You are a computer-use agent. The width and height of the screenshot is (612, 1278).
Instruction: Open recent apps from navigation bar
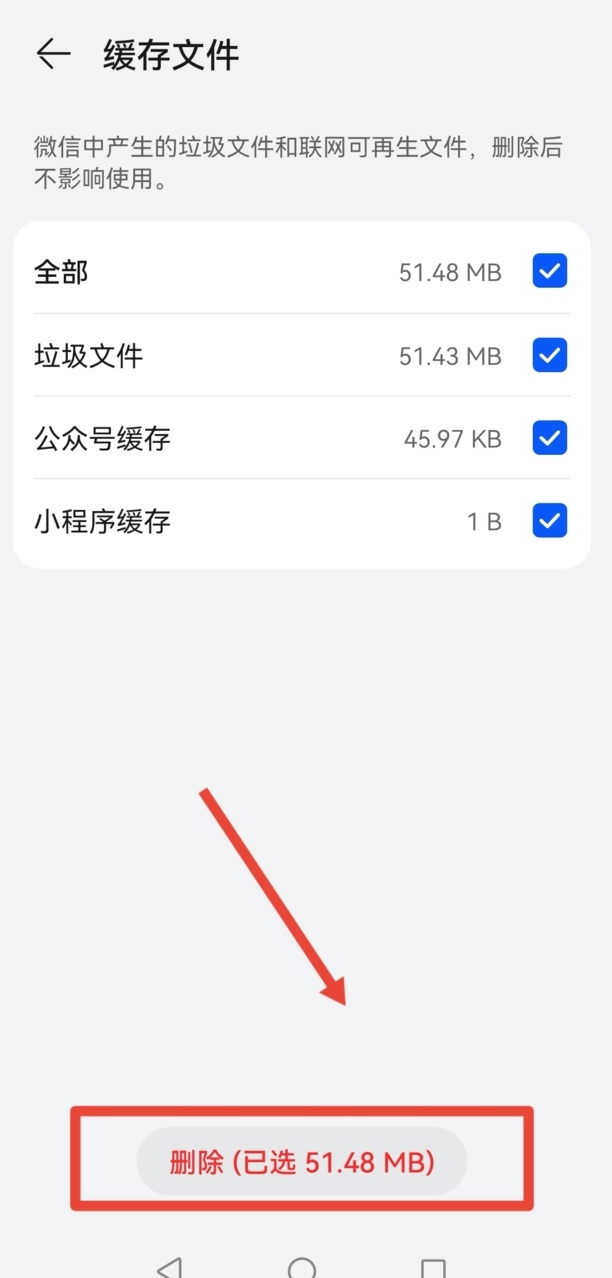point(432,1267)
